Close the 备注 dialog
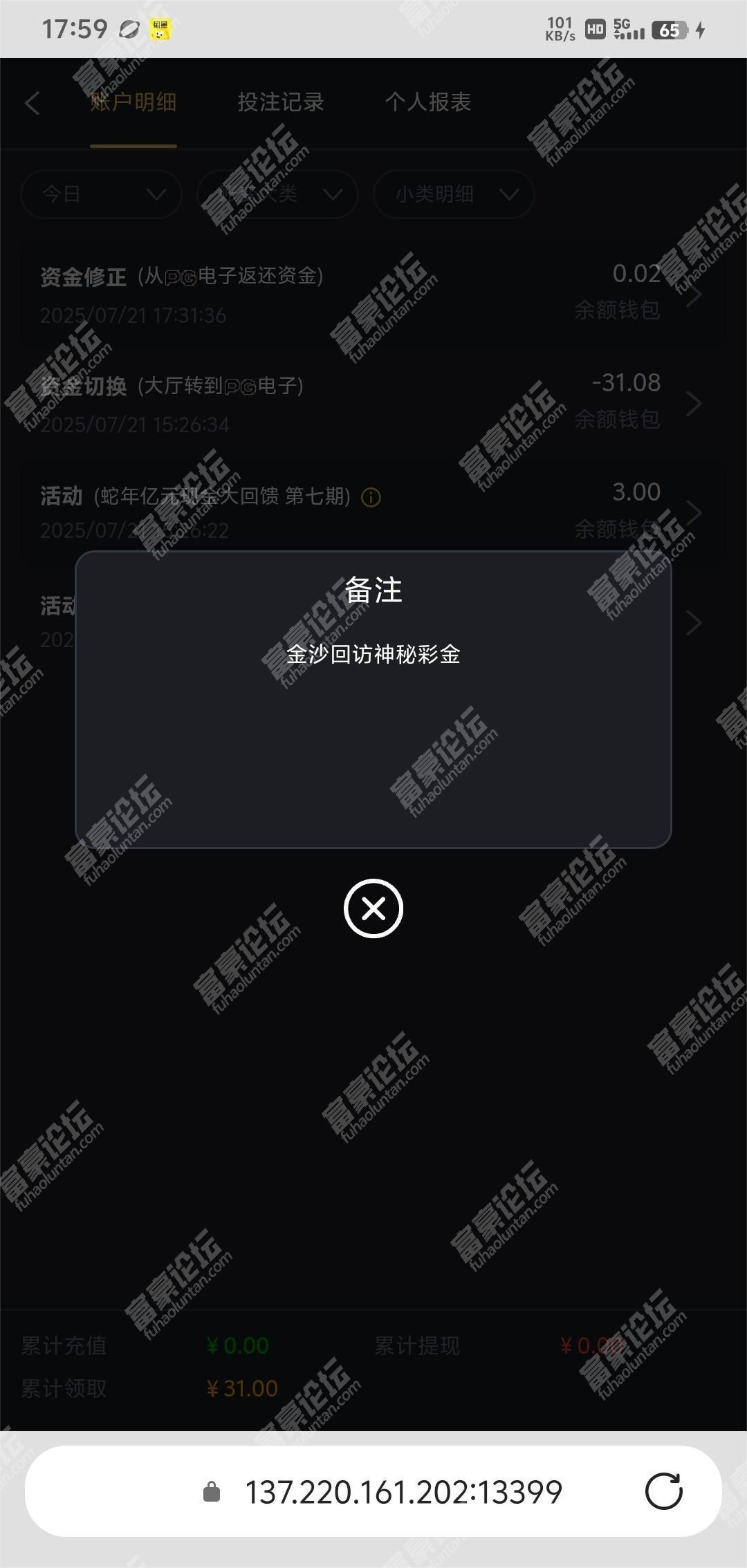The width and height of the screenshot is (747, 1568). (x=373, y=908)
